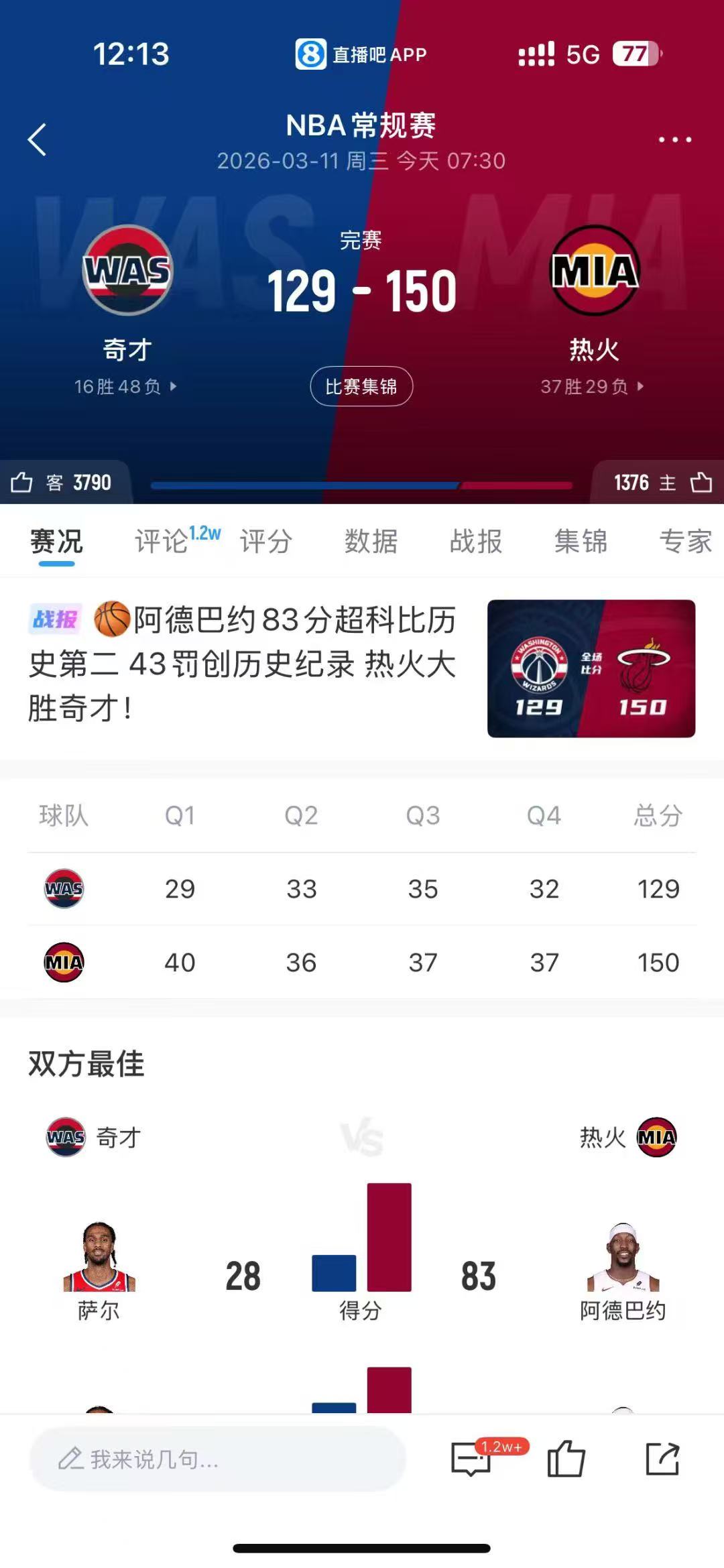The image size is (724, 1568).
Task: Vote for the away team 客
Action: point(23,483)
